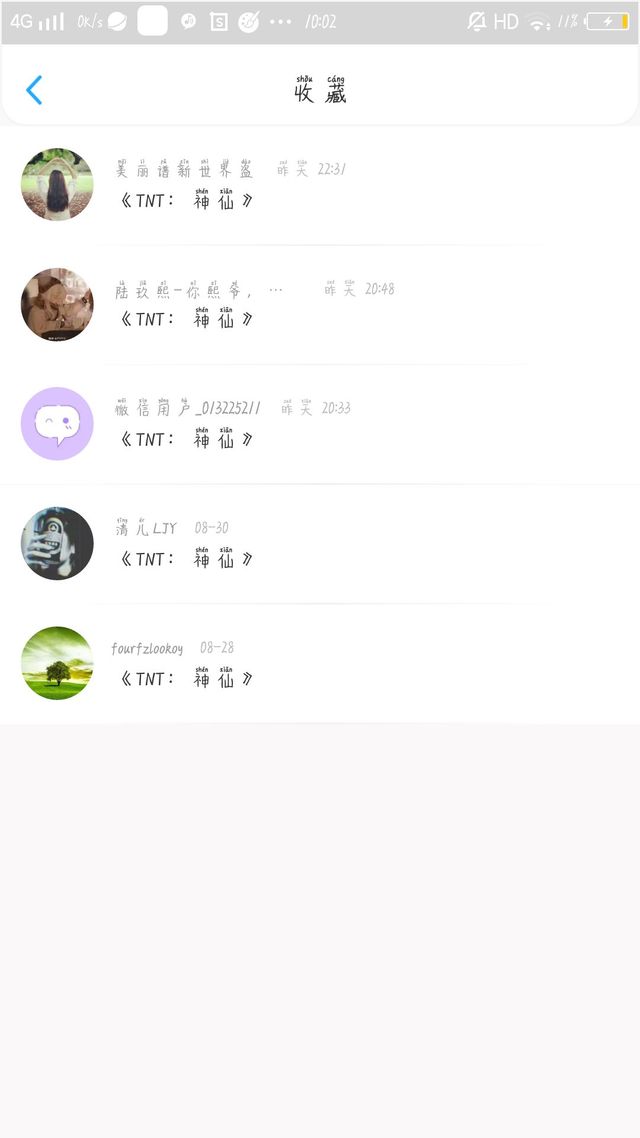The image size is (640, 1138).
Task: Open the favorite from 美丽谱新世界盈
Action: [x=320, y=185]
